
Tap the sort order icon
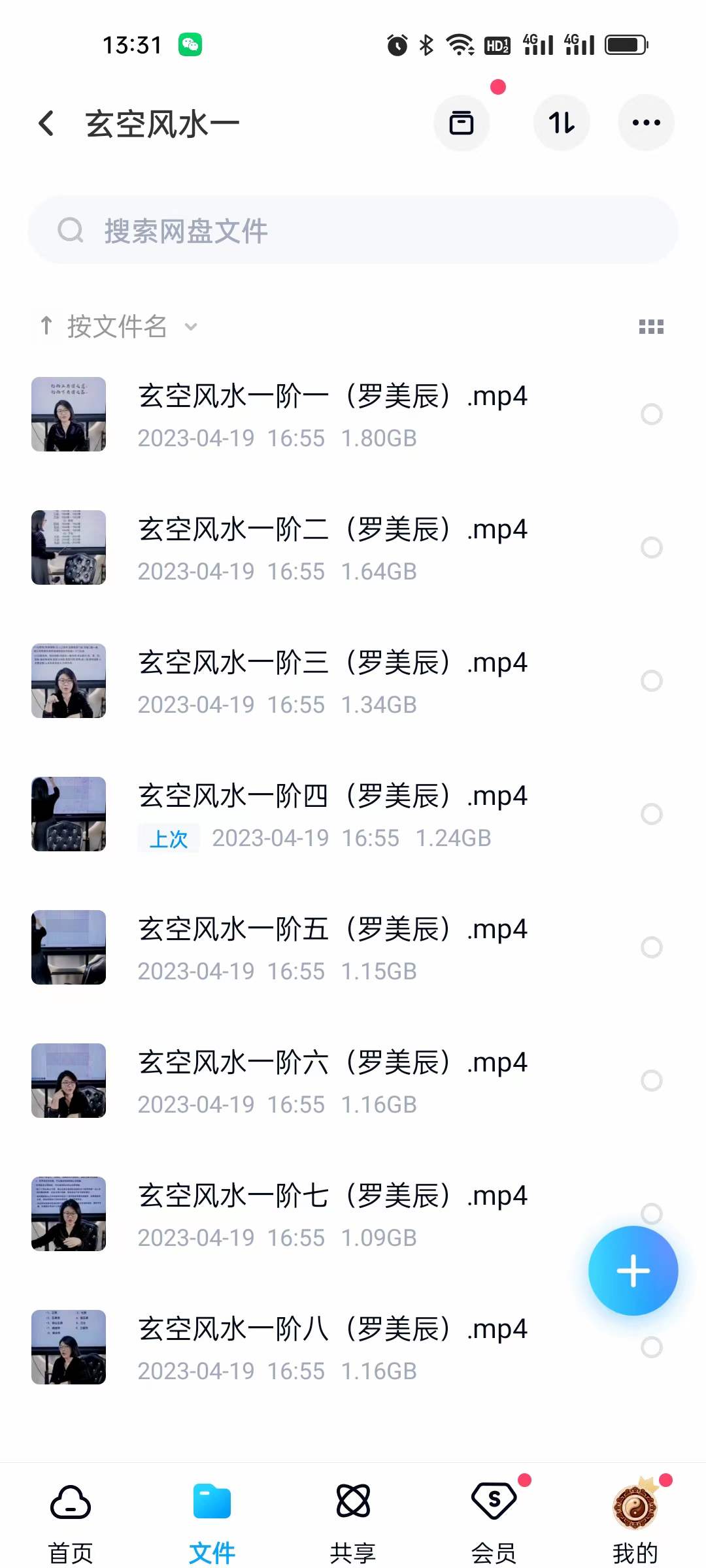(562, 122)
